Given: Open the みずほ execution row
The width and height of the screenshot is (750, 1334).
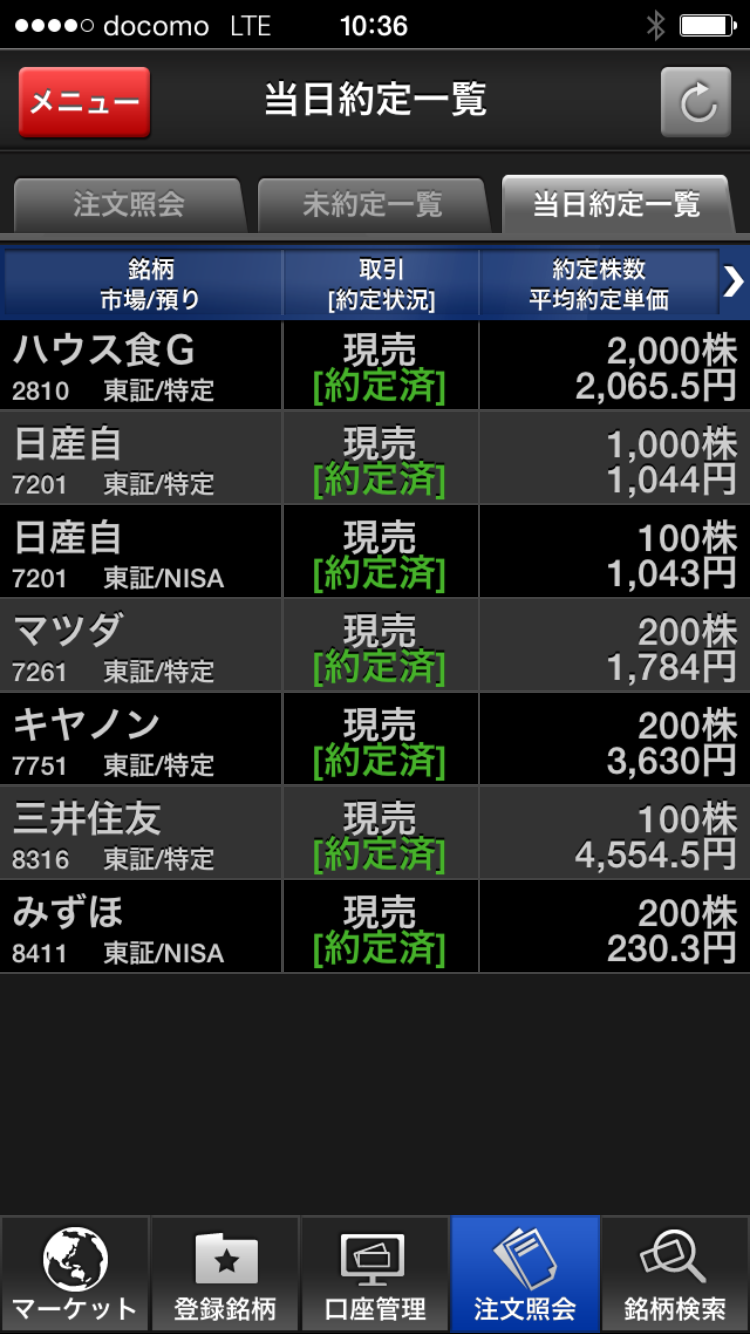Looking at the screenshot, I should tap(375, 928).
